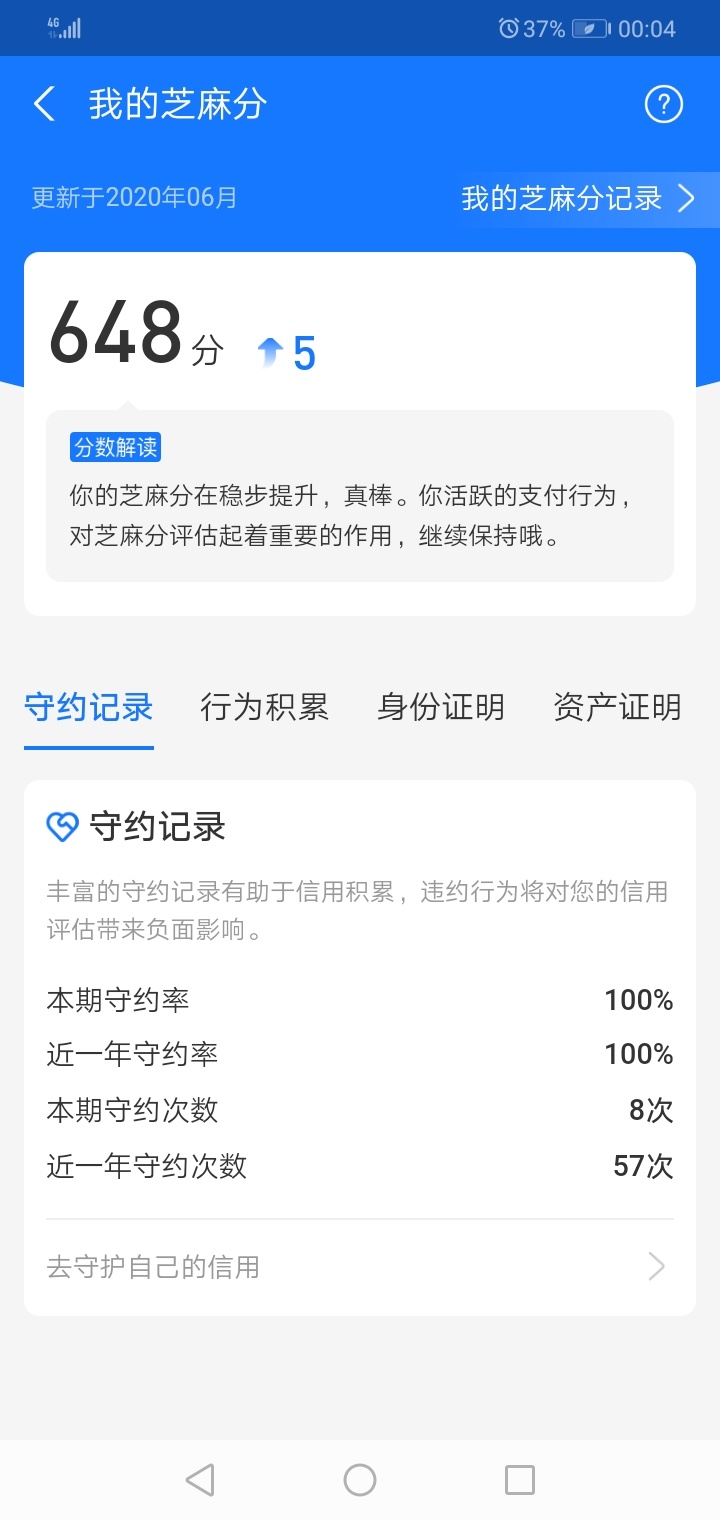Viewport: 720px width, 1520px height.
Task: Open the help question mark icon
Action: [x=664, y=104]
